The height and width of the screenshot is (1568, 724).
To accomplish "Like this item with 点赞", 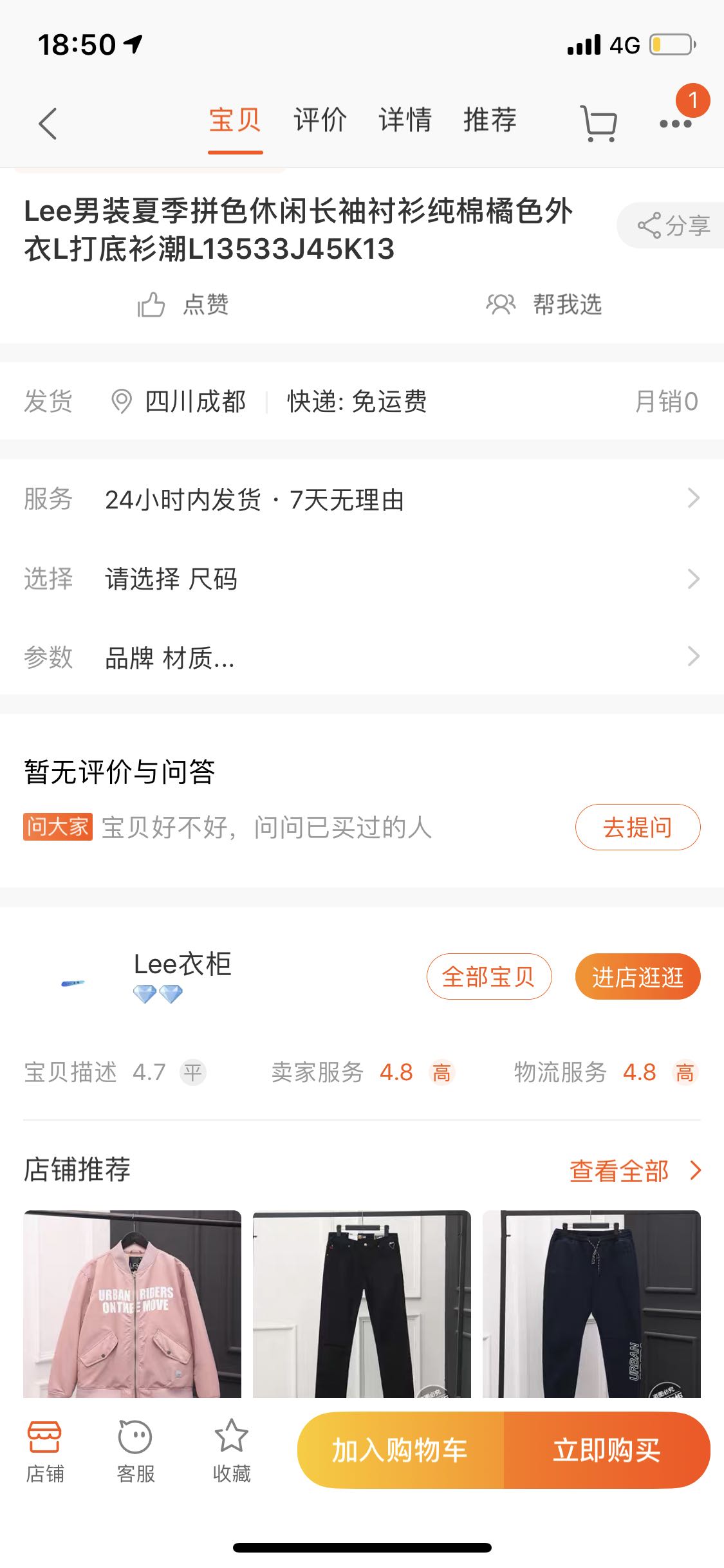I will [x=184, y=304].
